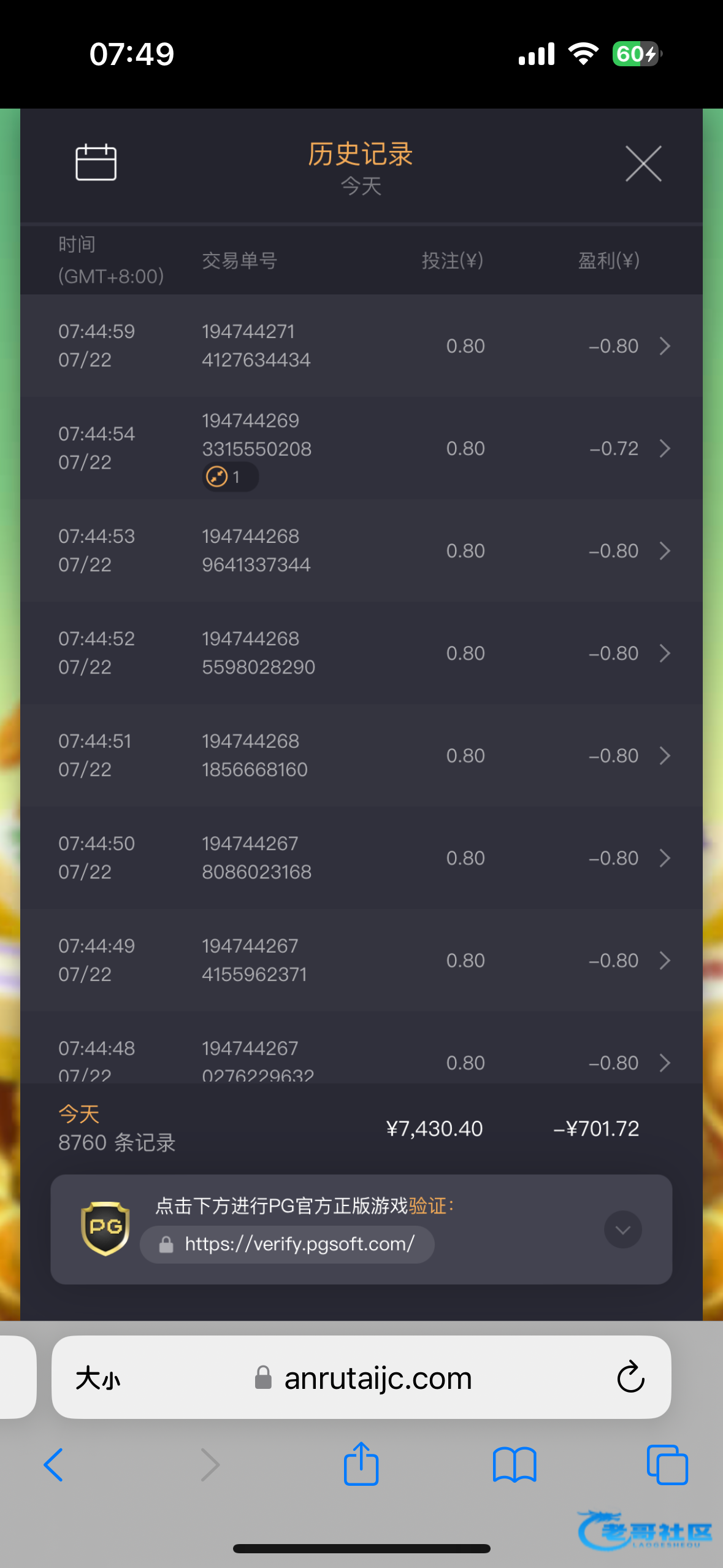Image resolution: width=723 pixels, height=1568 pixels.
Task: View details of the 07:44:53 record
Action: coord(361,551)
